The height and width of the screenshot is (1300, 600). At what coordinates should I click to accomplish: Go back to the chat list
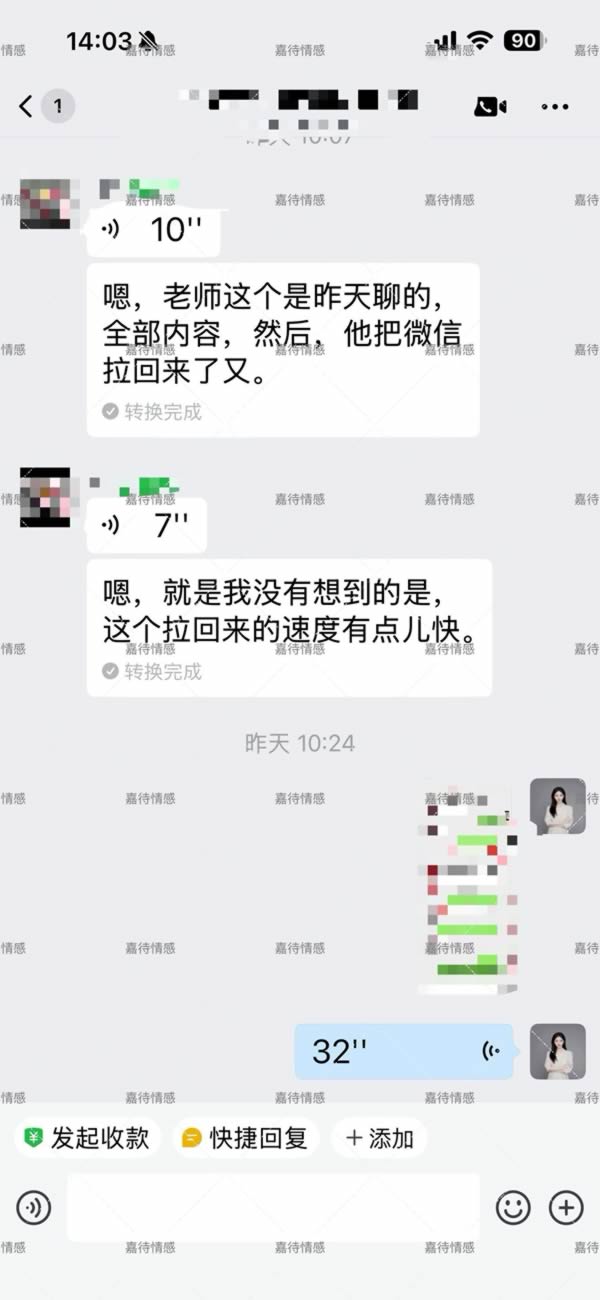pyautogui.click(x=27, y=105)
